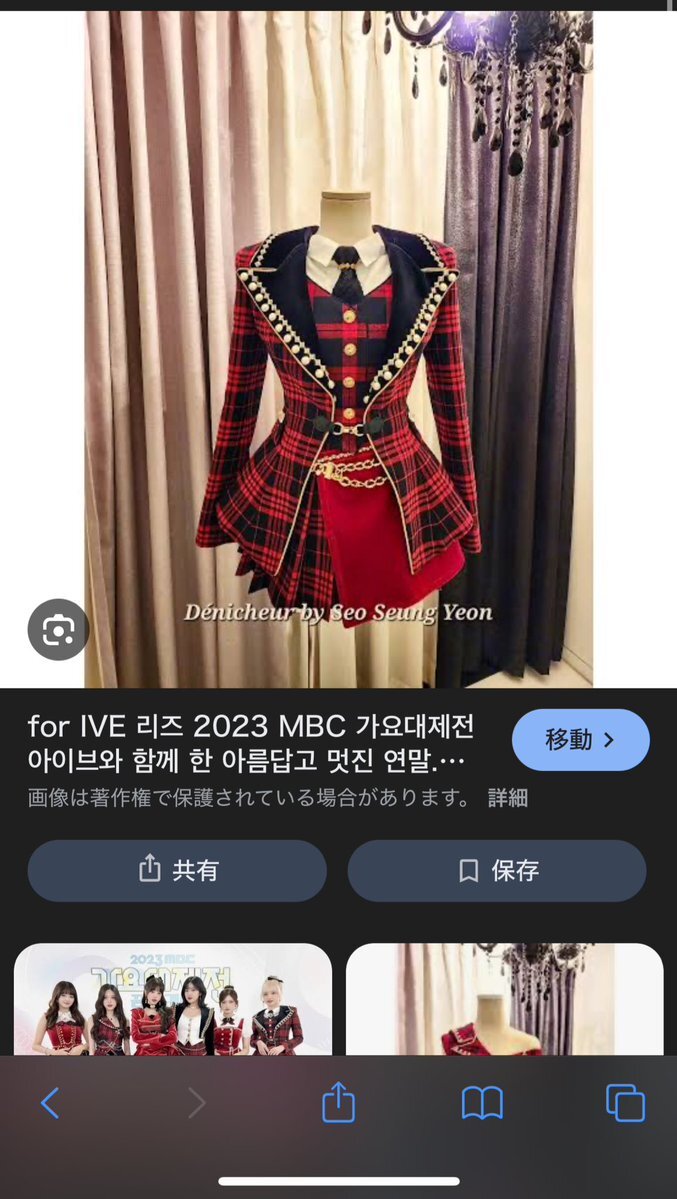Open the 詳細 copyright details link
Image resolution: width=677 pixels, height=1199 pixels.
coord(507,798)
